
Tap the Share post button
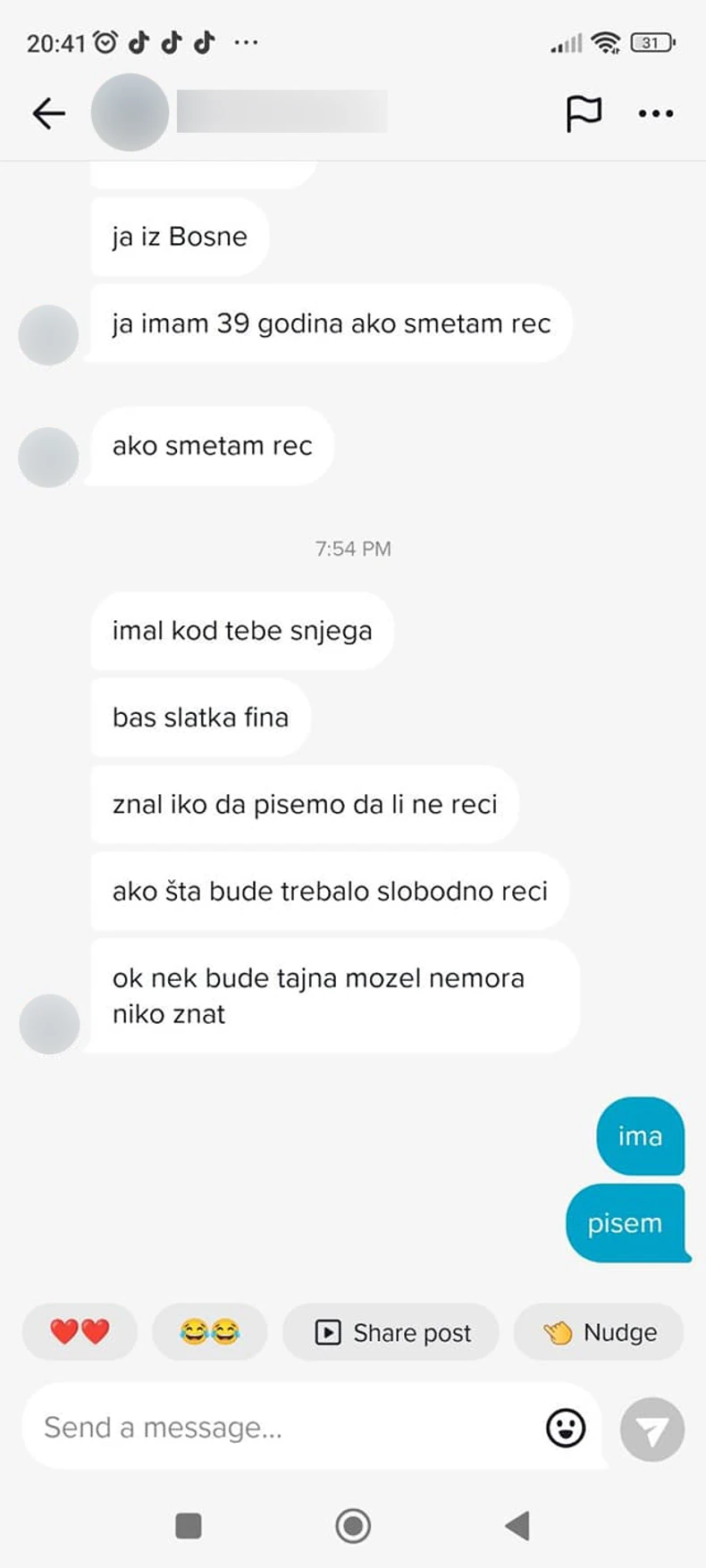[391, 1332]
